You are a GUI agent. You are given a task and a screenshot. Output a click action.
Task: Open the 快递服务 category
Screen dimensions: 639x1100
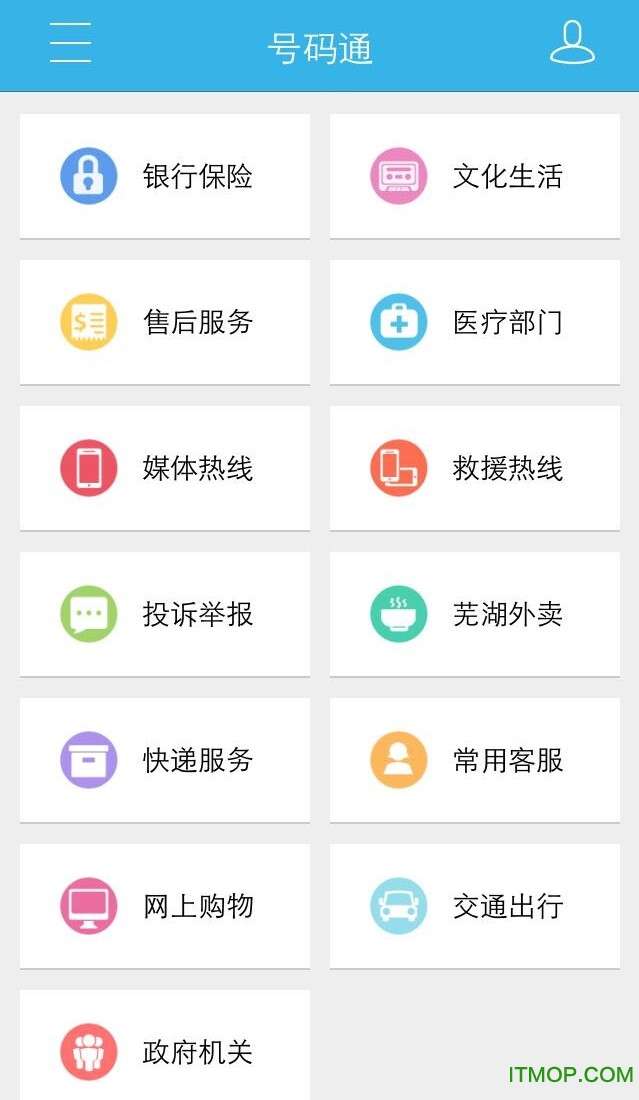165,760
